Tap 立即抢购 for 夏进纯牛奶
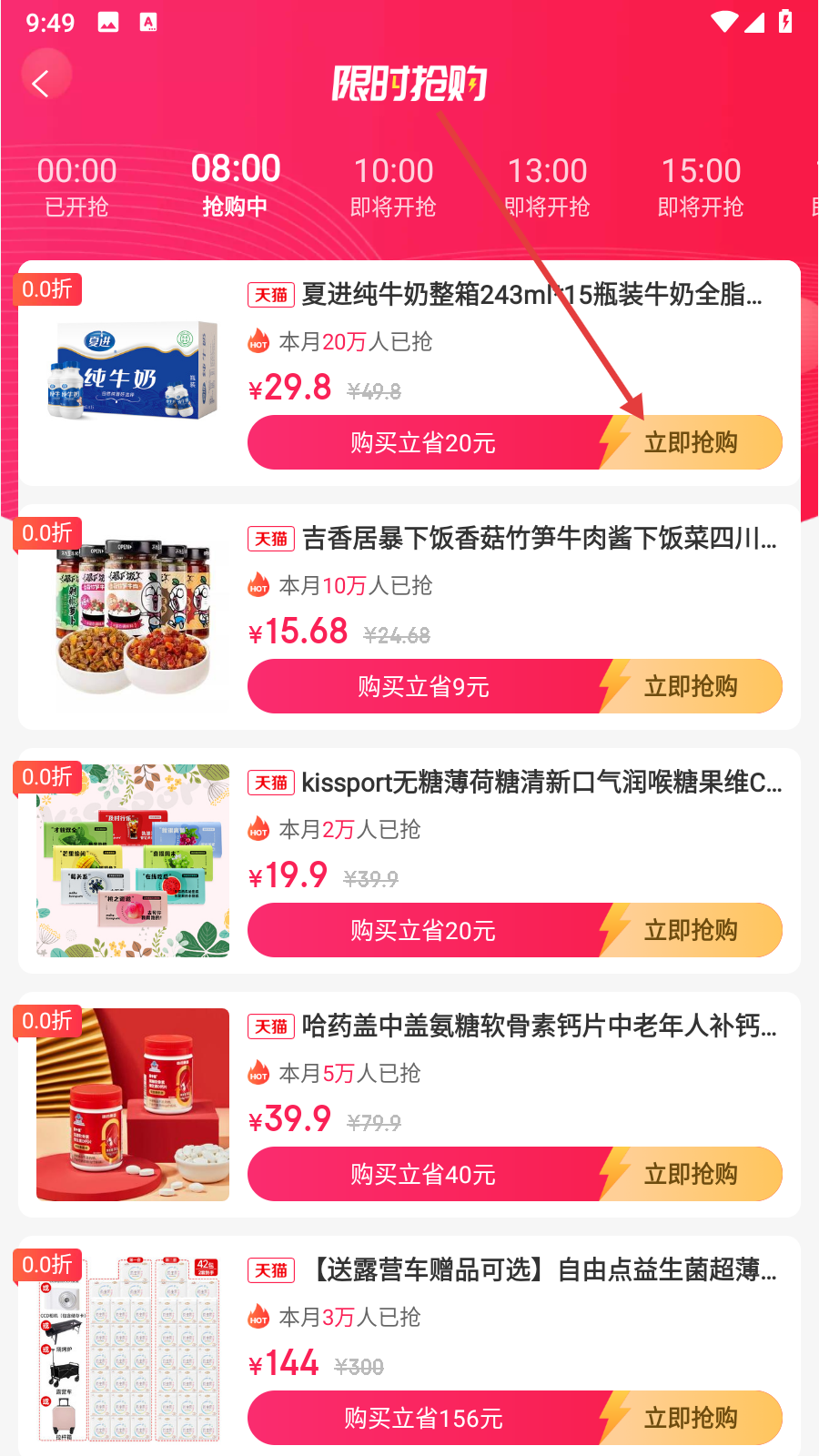The height and width of the screenshot is (1456, 819). click(690, 443)
